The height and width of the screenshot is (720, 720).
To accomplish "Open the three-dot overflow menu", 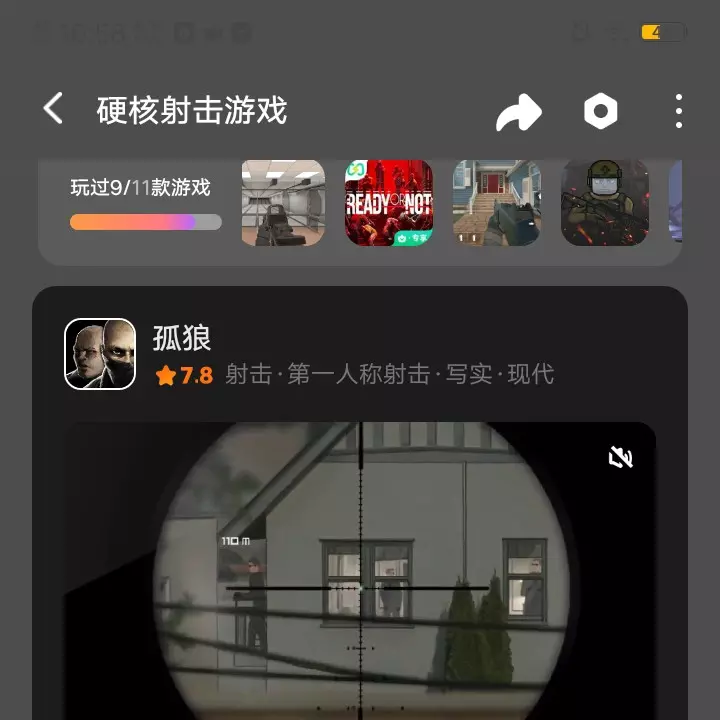I will [679, 111].
